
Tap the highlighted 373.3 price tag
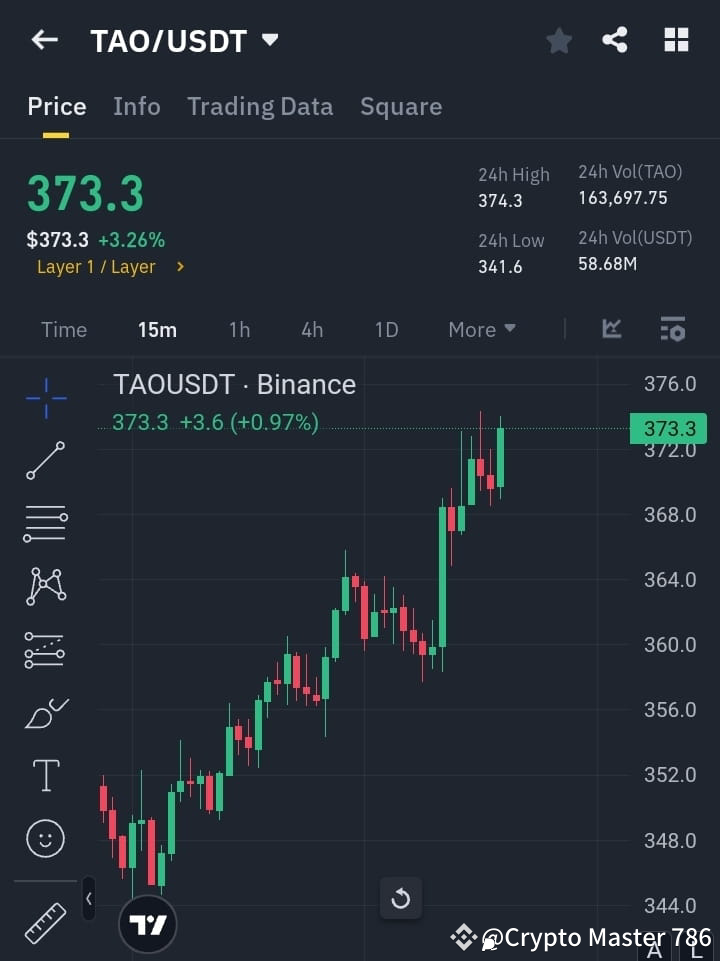[x=667, y=428]
